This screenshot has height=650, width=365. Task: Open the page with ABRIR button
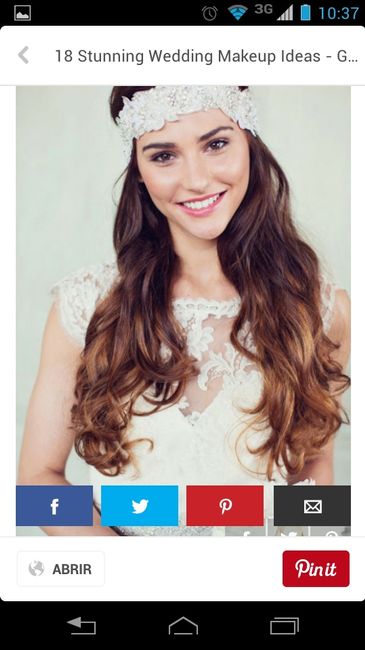tap(61, 569)
